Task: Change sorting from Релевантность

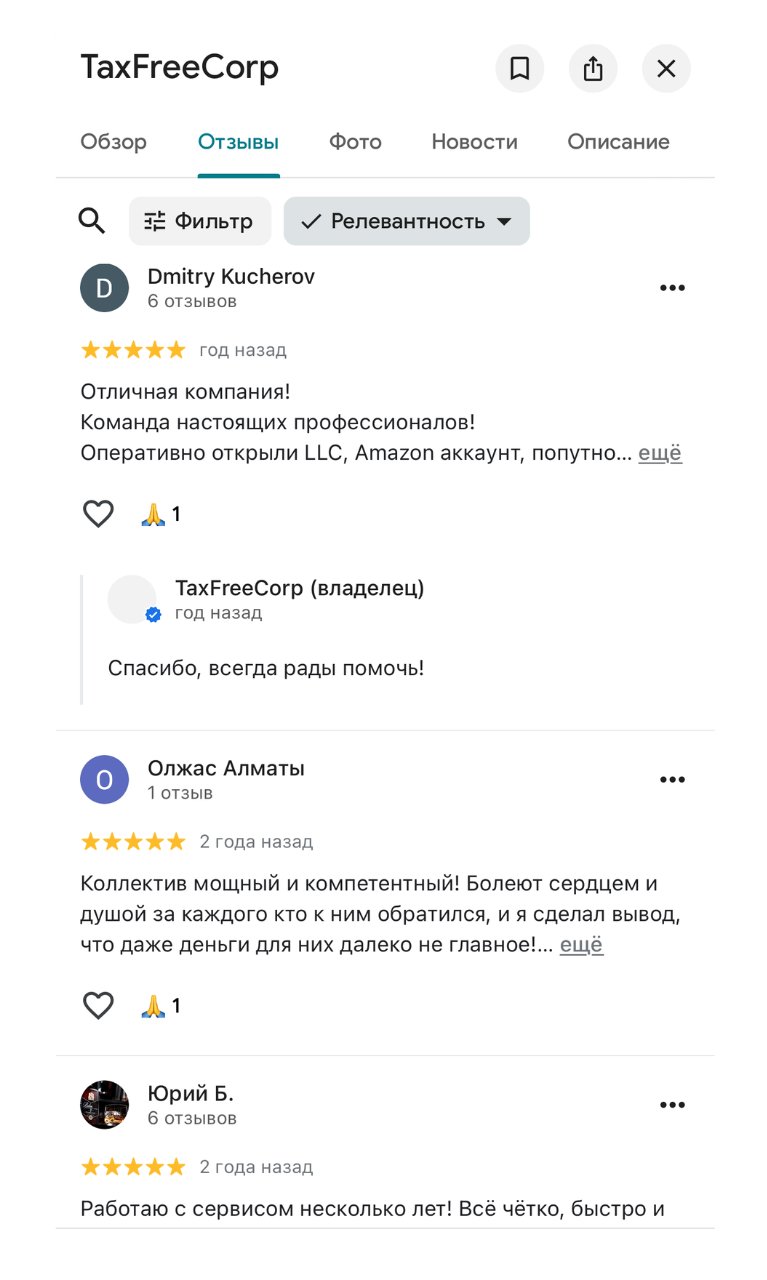Action: [406, 221]
